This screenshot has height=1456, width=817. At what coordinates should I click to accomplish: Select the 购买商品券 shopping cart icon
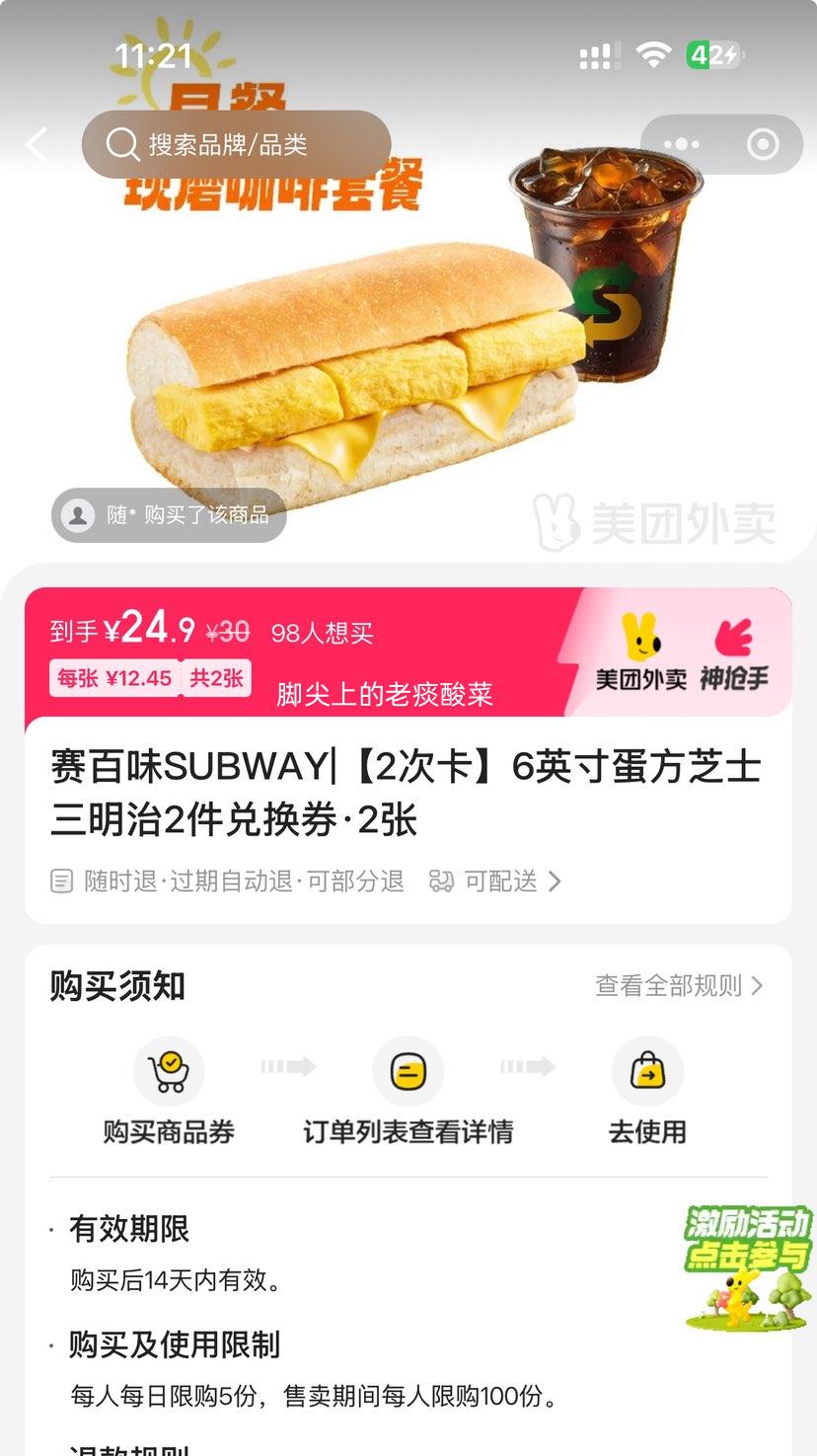[x=169, y=1070]
